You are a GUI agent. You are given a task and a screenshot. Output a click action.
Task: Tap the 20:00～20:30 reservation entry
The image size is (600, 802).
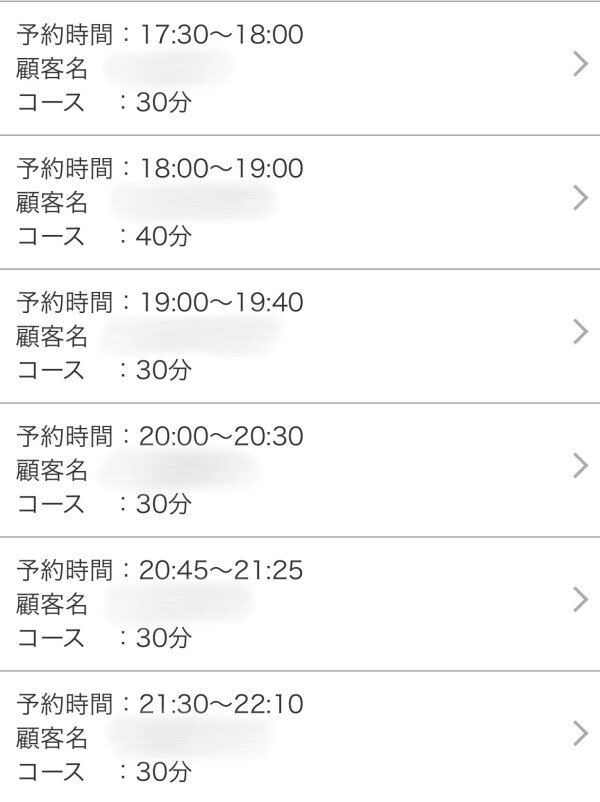300,470
